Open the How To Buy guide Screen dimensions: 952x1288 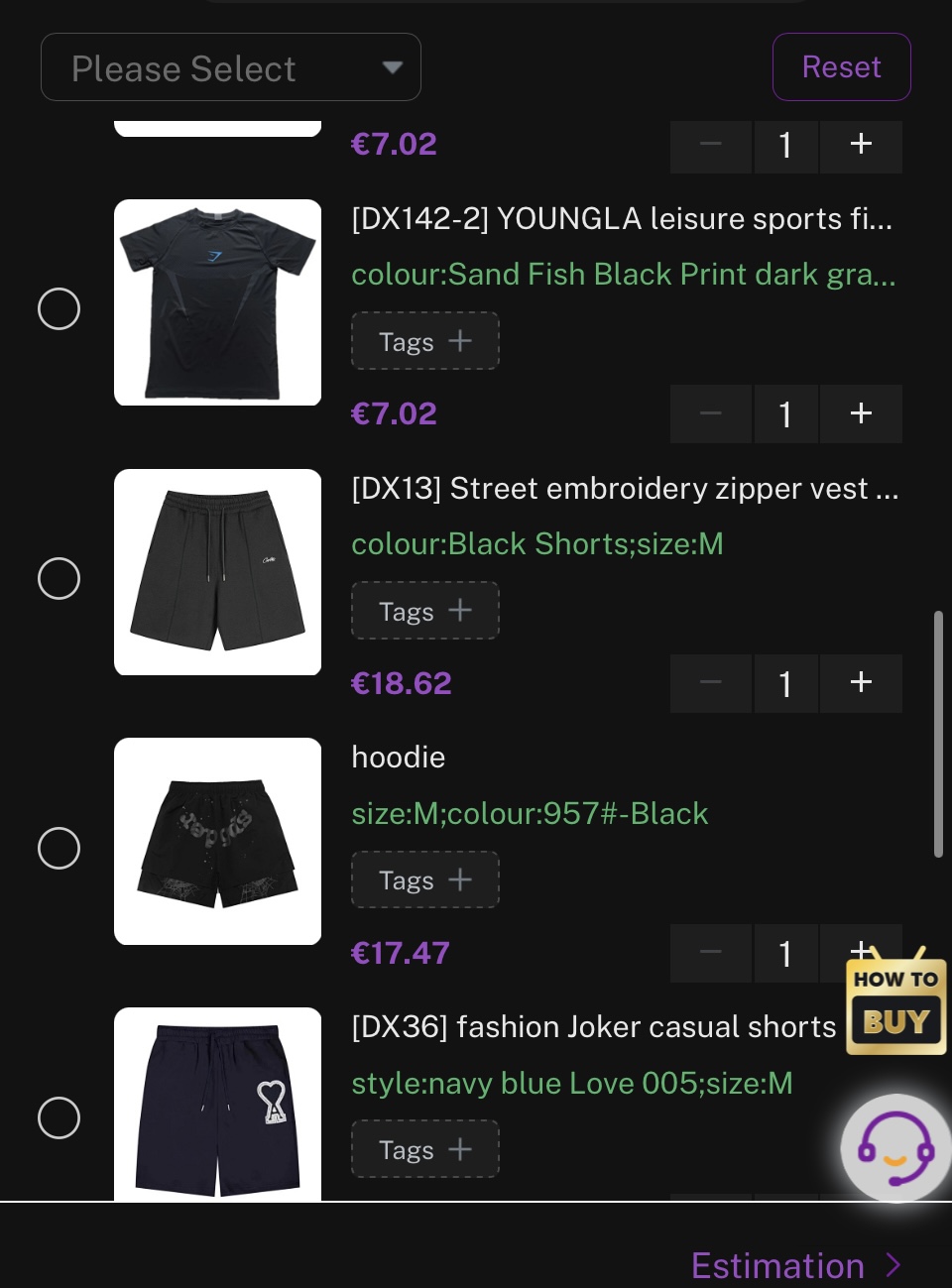895,1005
